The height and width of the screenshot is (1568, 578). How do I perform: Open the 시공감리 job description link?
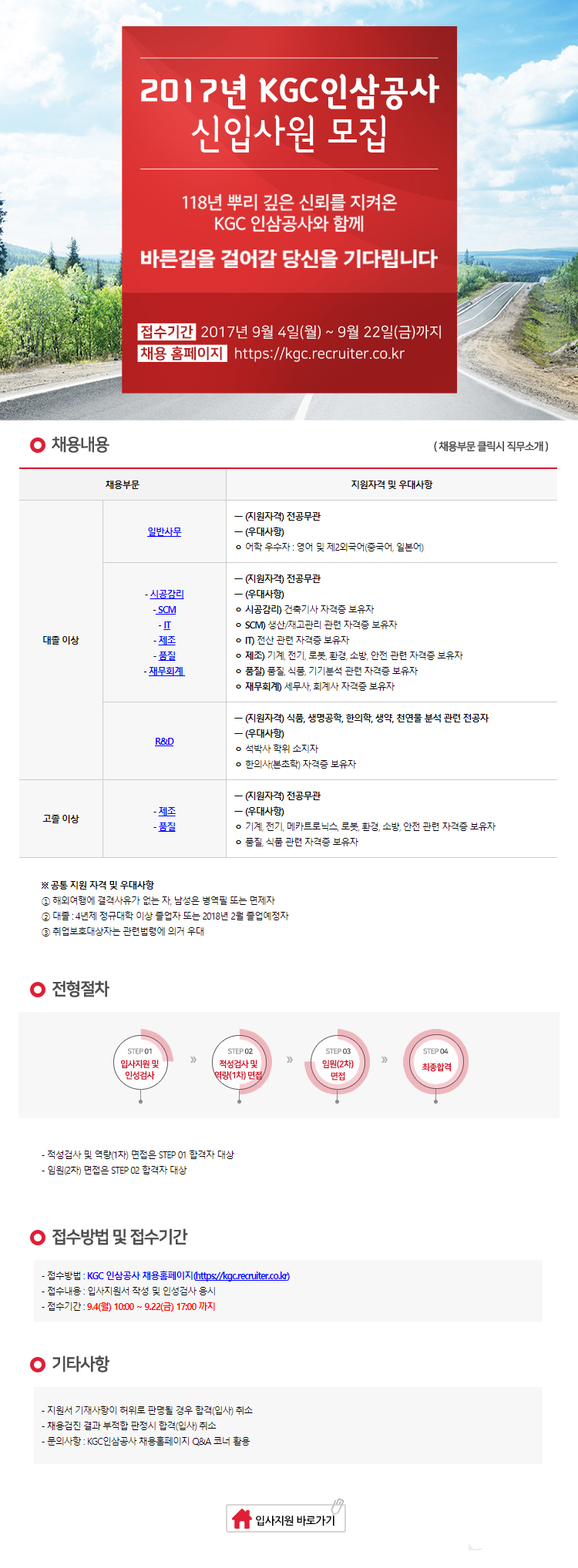tap(166, 594)
